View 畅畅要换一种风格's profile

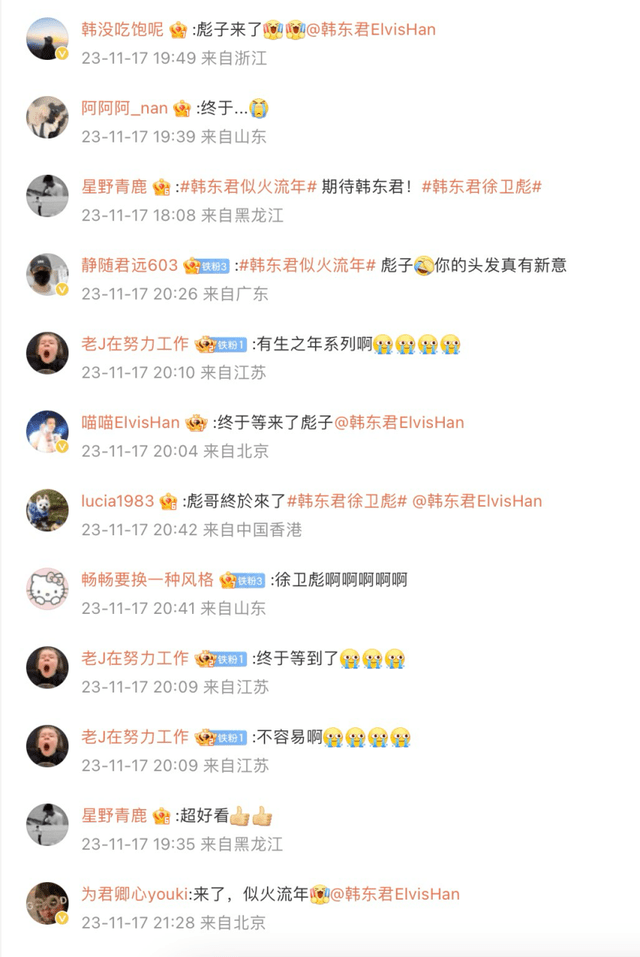point(147,580)
